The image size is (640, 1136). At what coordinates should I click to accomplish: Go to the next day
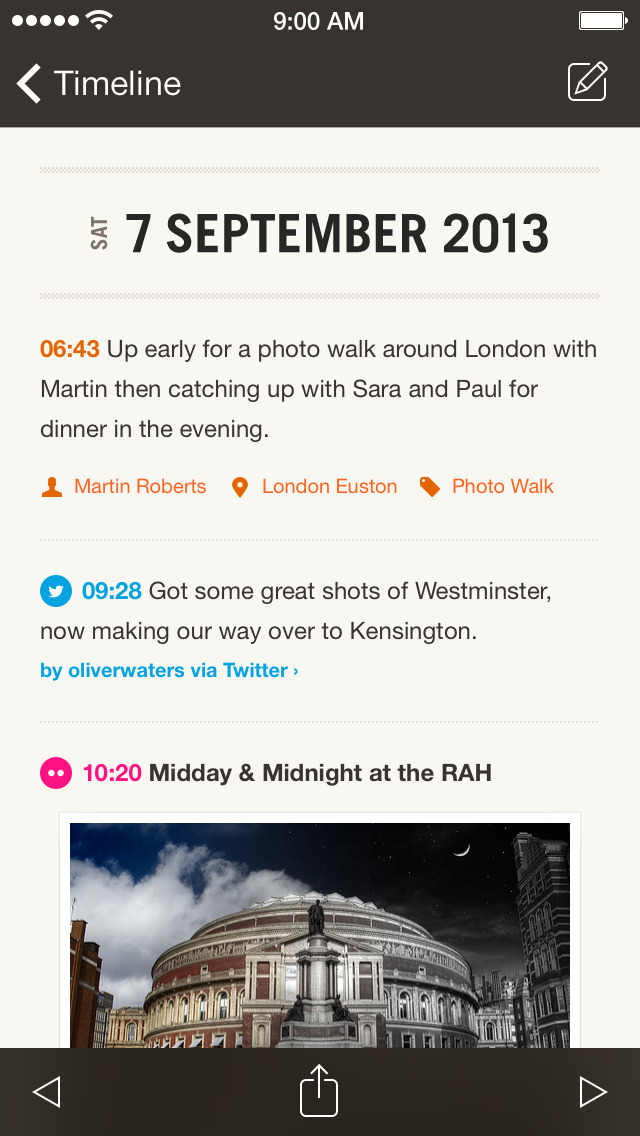tap(593, 1092)
